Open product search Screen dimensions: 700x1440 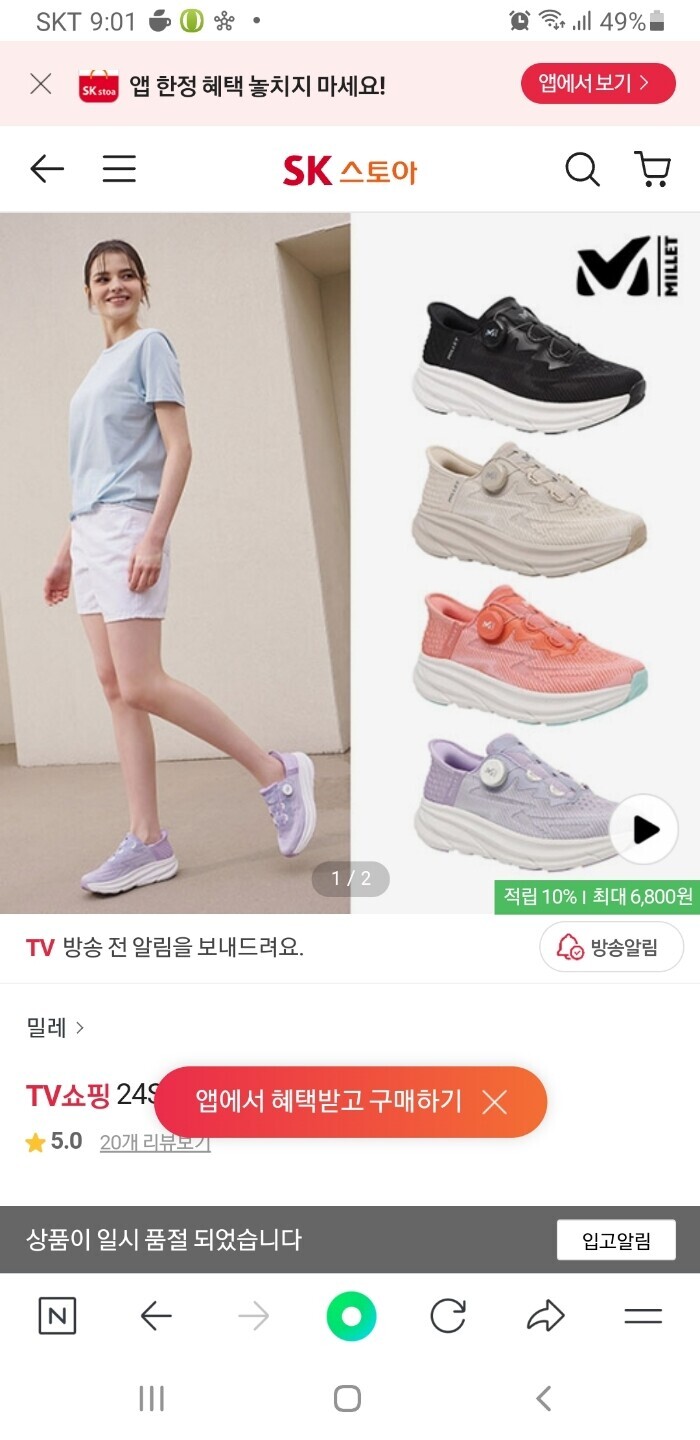tap(582, 170)
